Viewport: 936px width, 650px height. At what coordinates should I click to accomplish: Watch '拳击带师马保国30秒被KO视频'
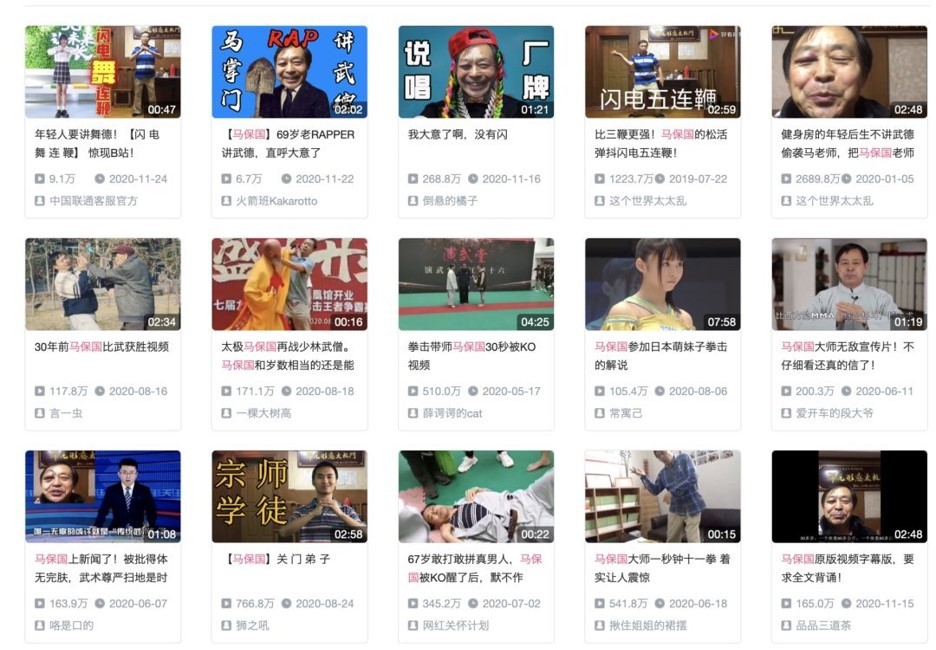point(476,284)
